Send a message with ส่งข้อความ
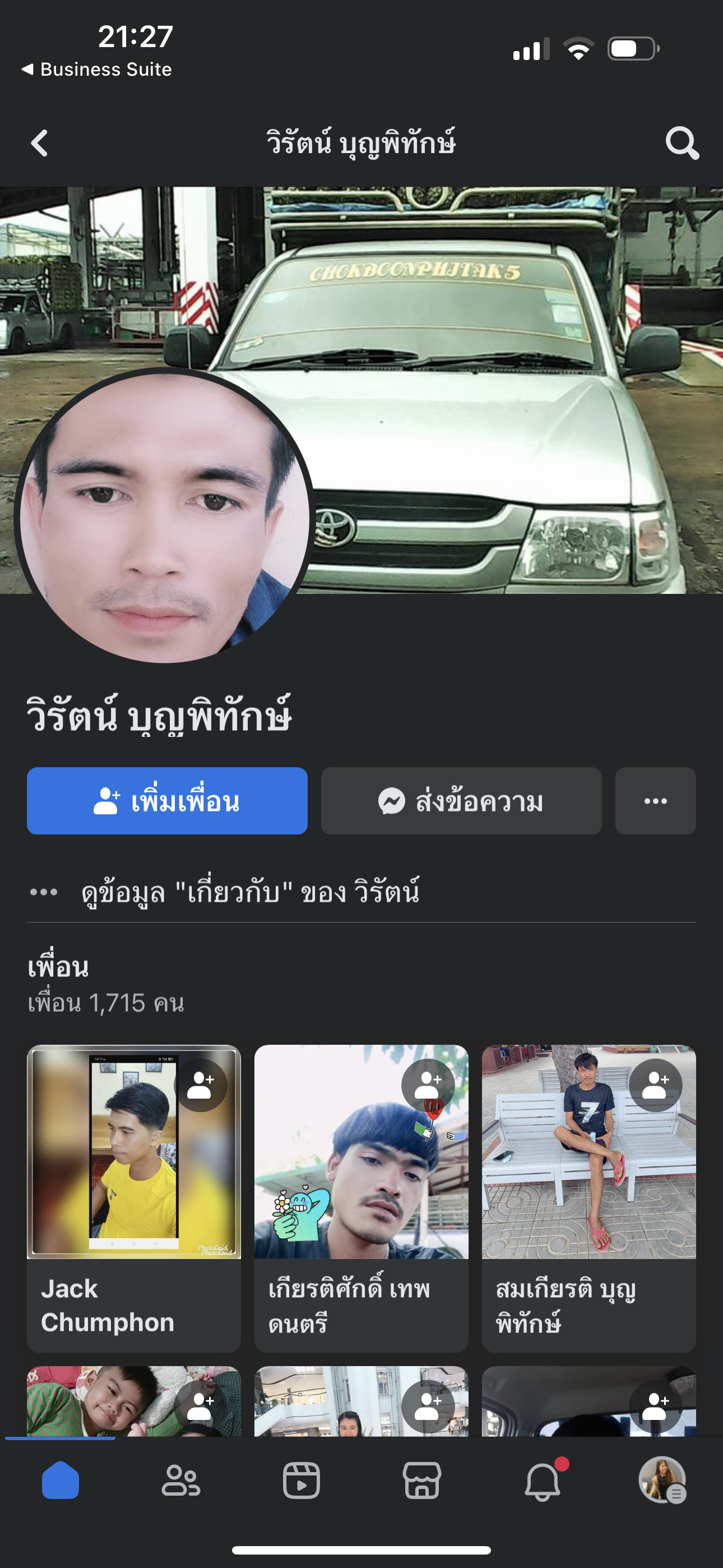The image size is (723, 1568). coord(461,800)
